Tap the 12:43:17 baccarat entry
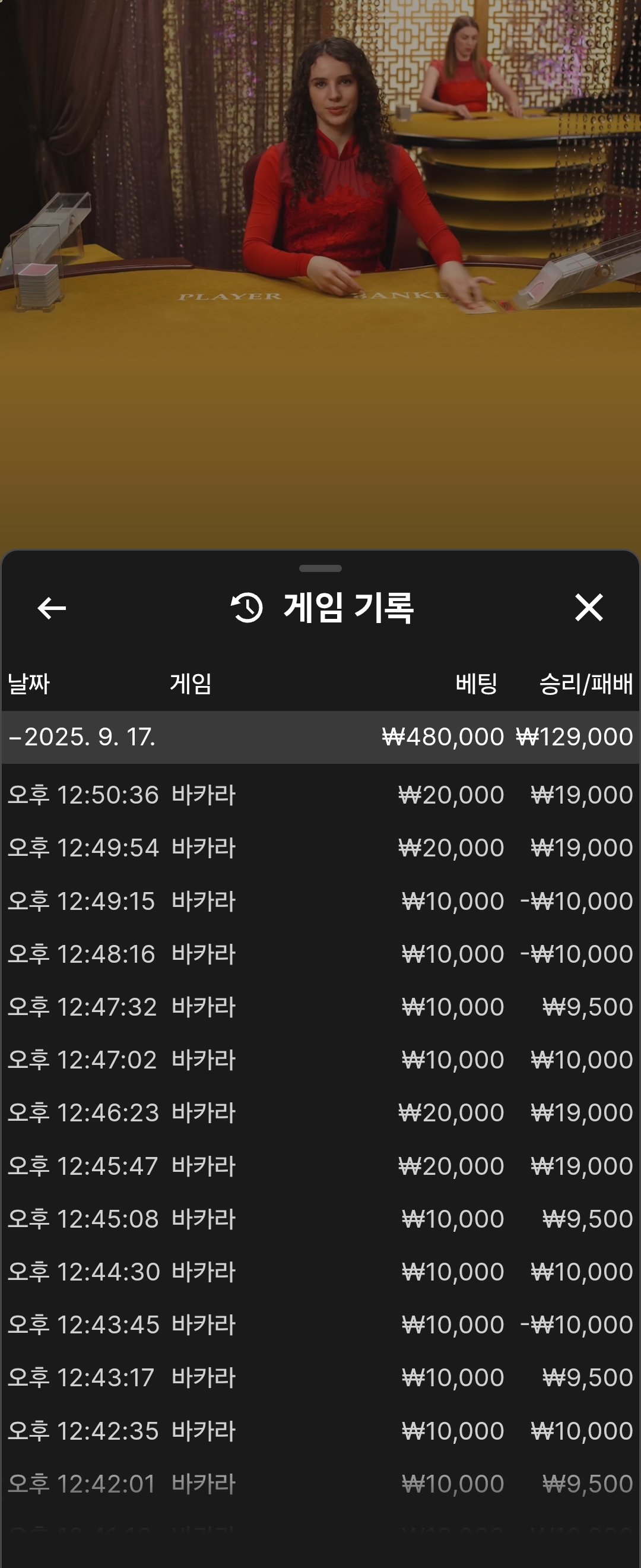Viewport: 641px width, 1568px height. tap(320, 1377)
